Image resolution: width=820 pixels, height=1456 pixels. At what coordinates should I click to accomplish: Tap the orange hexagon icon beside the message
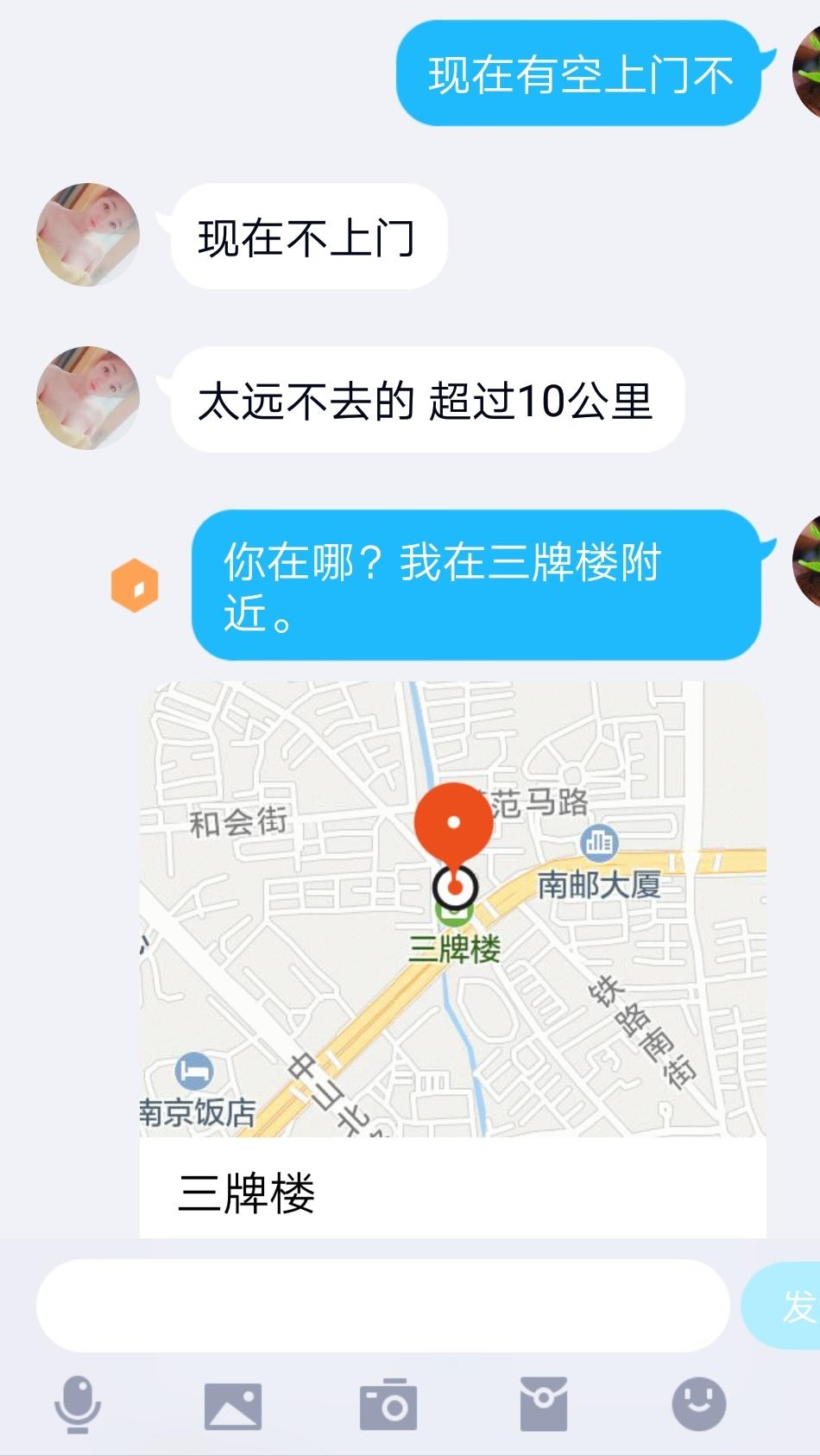point(135,586)
